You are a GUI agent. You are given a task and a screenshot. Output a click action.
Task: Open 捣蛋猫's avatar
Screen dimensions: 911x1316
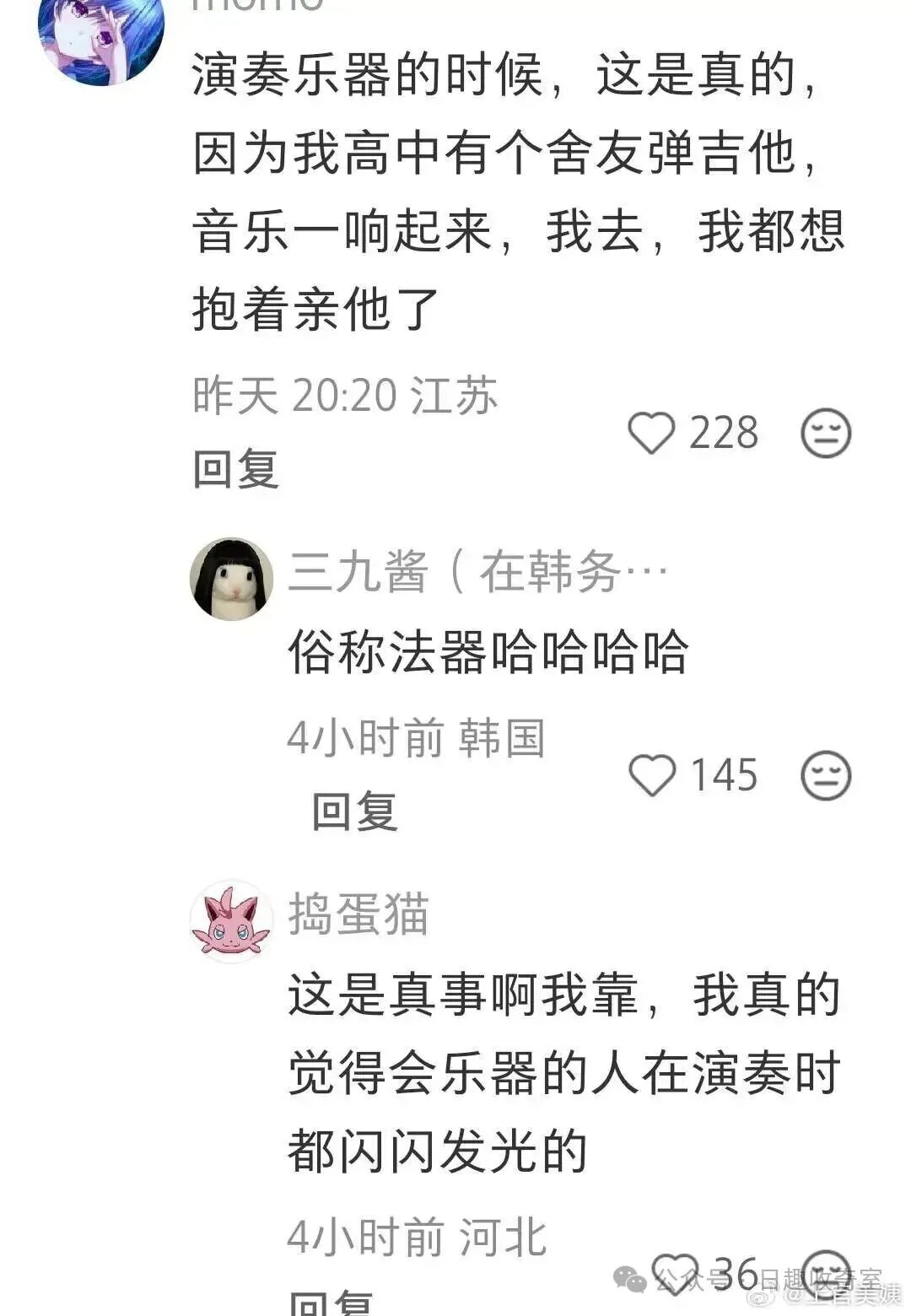pyautogui.click(x=232, y=921)
